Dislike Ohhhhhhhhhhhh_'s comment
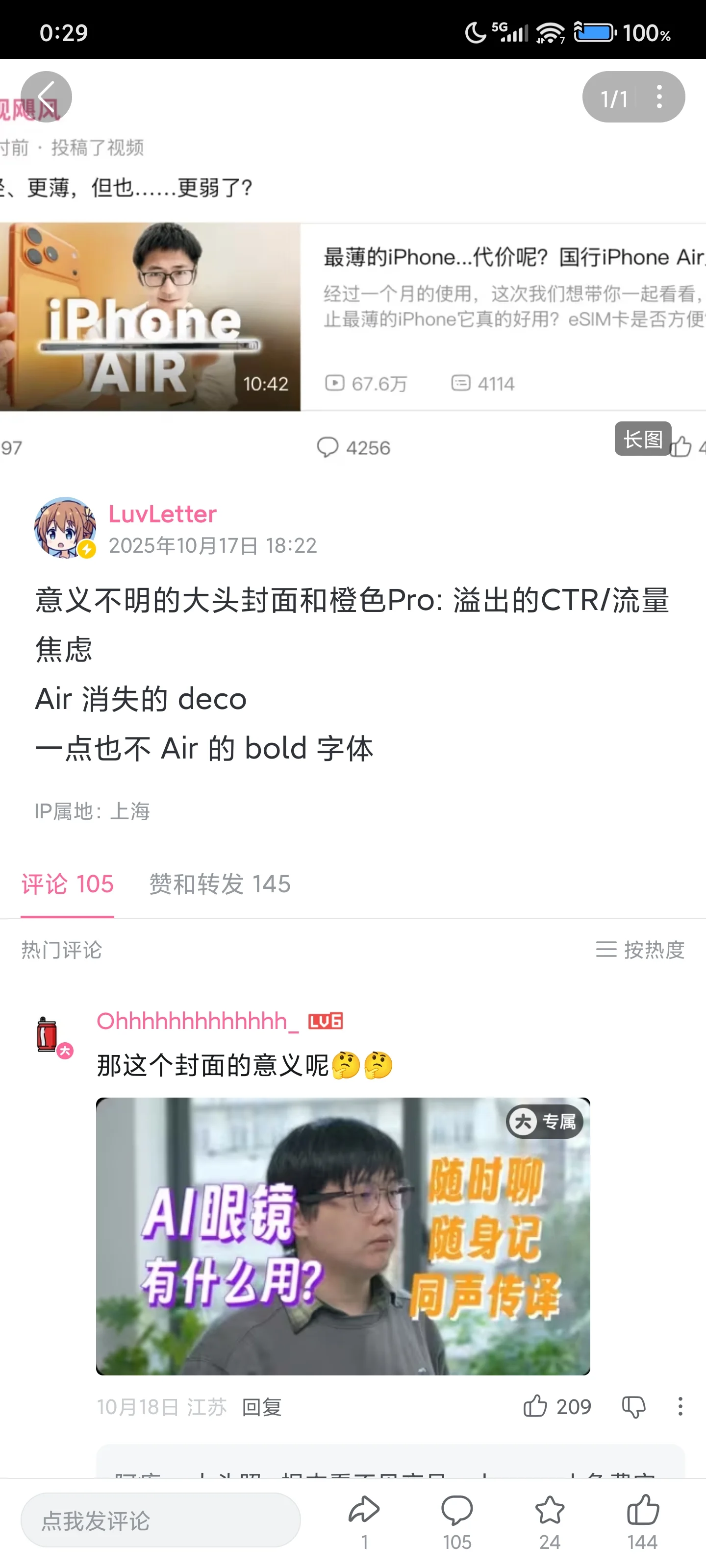Image resolution: width=706 pixels, height=1568 pixels. point(633,1407)
